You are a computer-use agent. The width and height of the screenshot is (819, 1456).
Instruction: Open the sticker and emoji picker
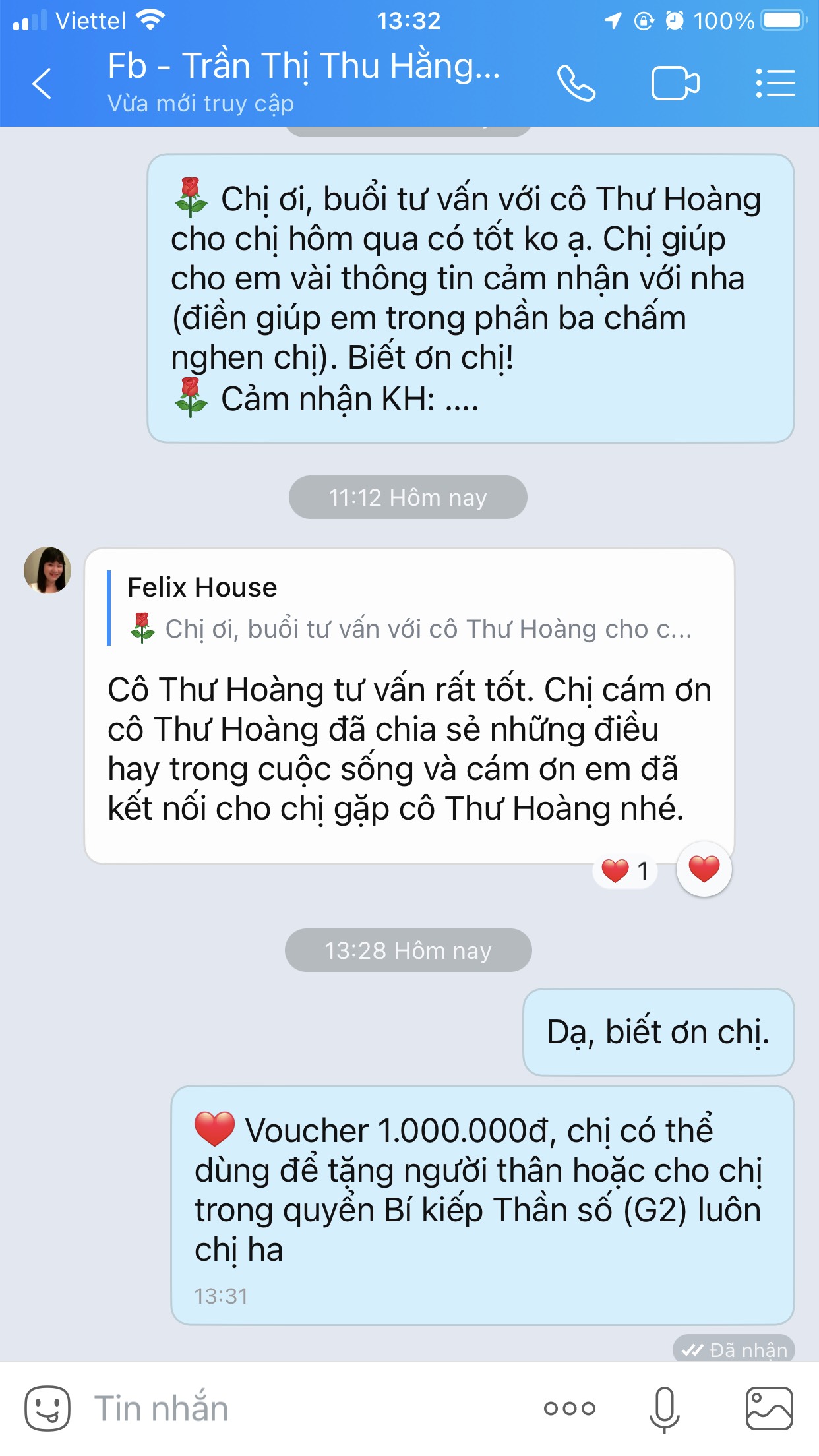click(47, 1409)
